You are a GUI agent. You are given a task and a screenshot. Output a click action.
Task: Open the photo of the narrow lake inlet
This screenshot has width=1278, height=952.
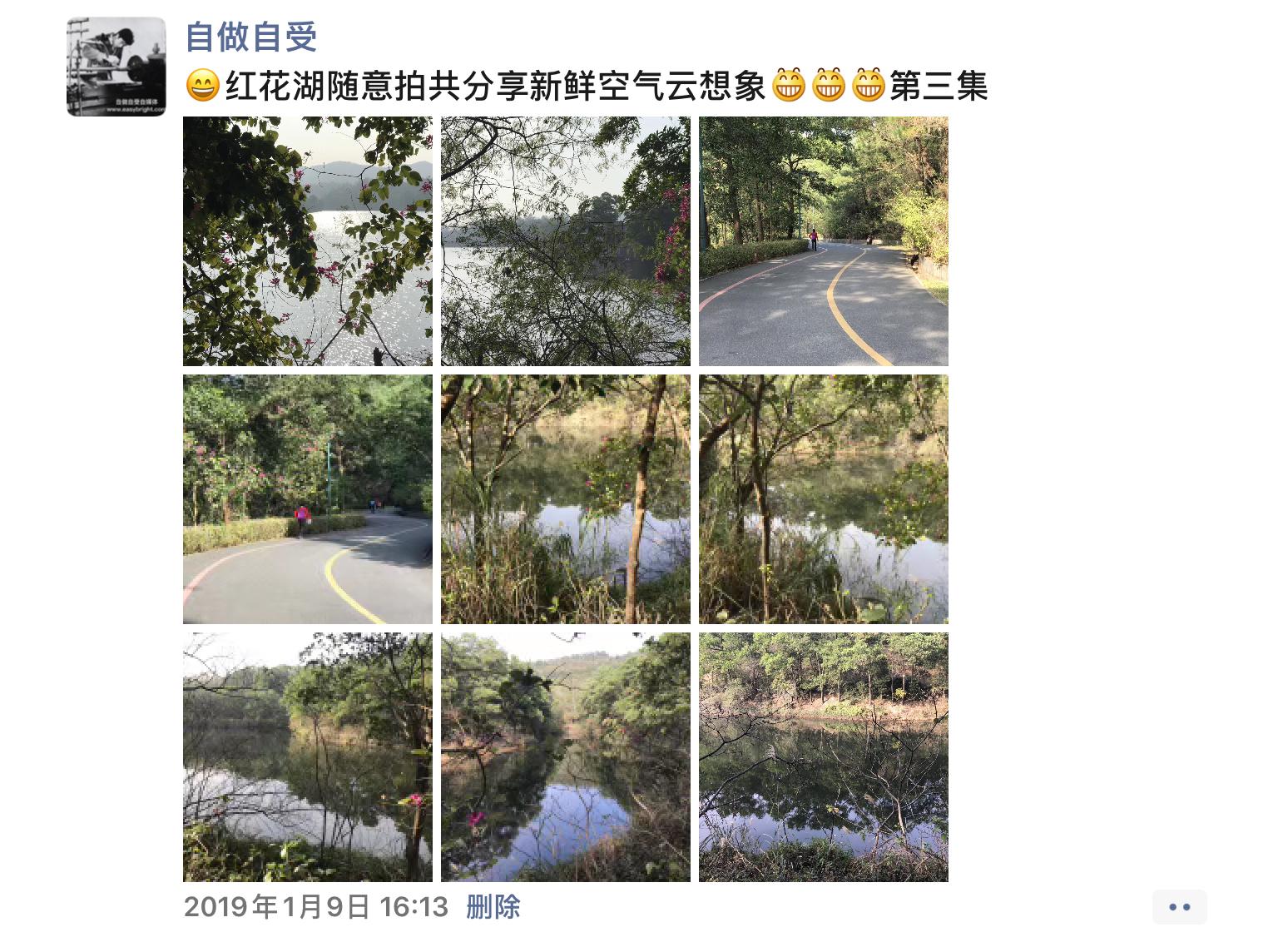tap(566, 757)
